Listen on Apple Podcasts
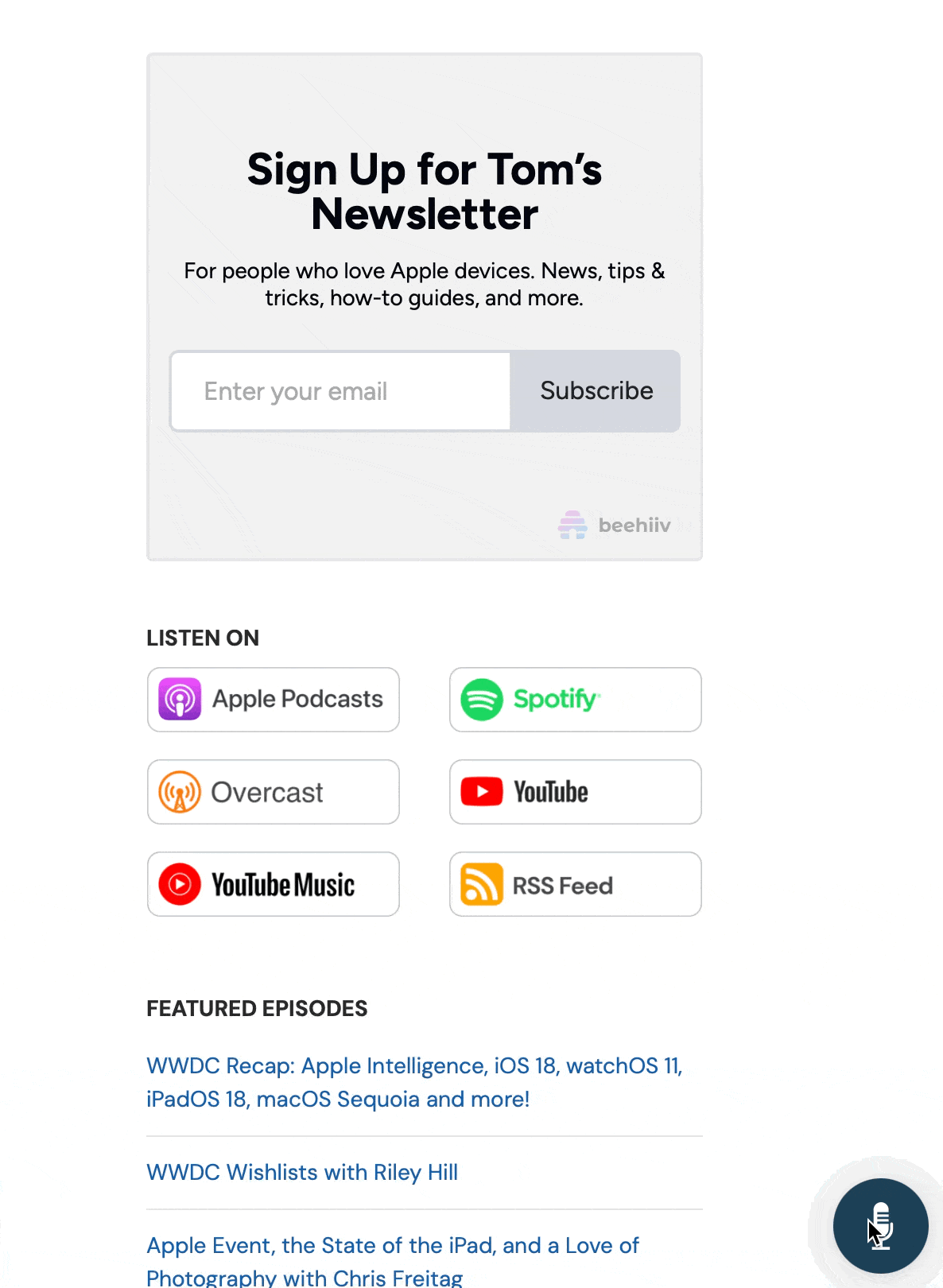 (274, 700)
